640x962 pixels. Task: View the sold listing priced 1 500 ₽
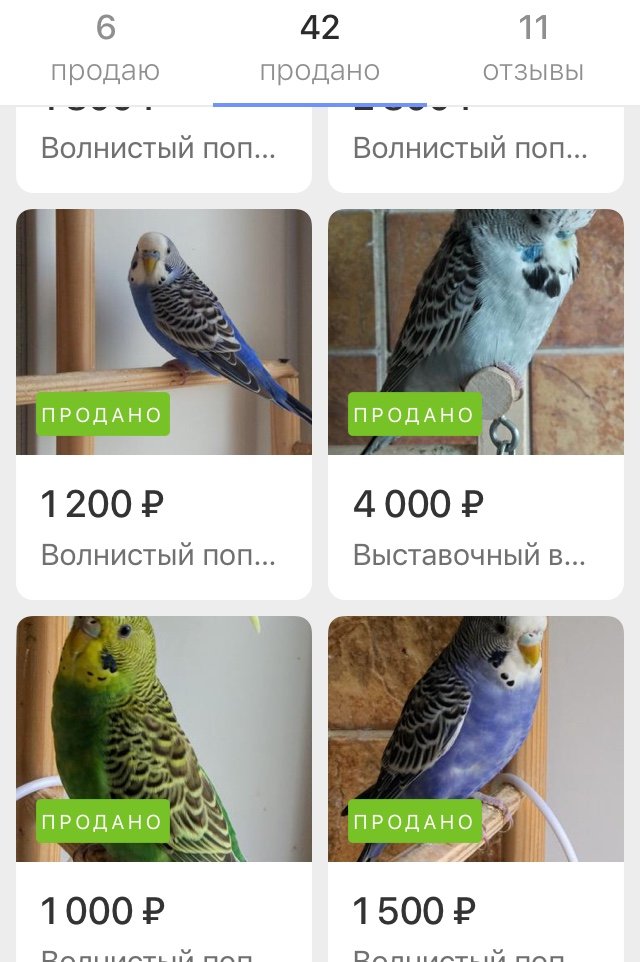click(x=476, y=780)
